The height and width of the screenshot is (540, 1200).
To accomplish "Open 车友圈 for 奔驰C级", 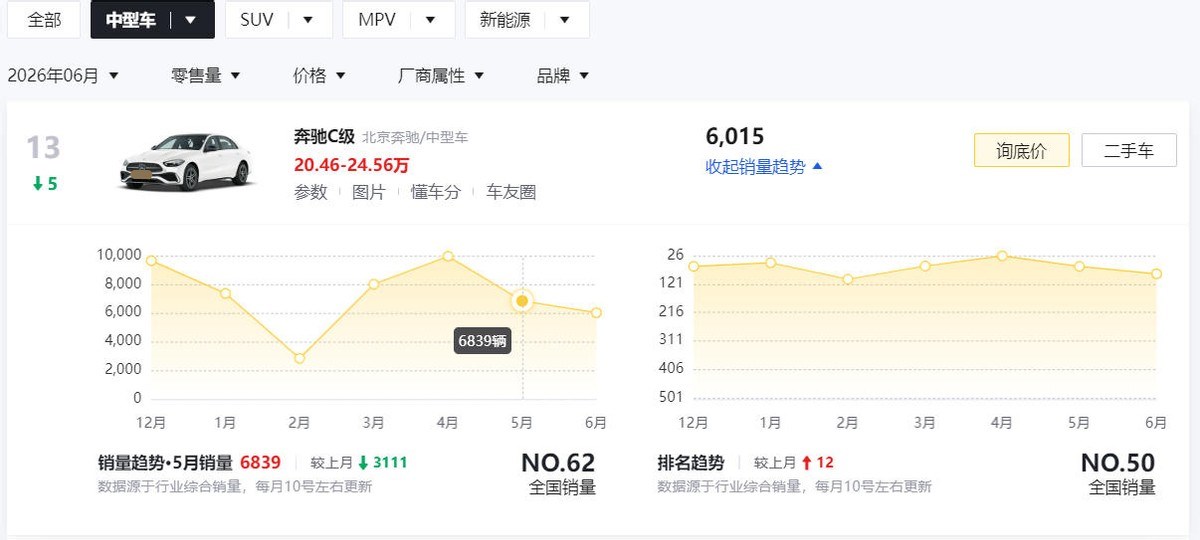I will click(511, 192).
